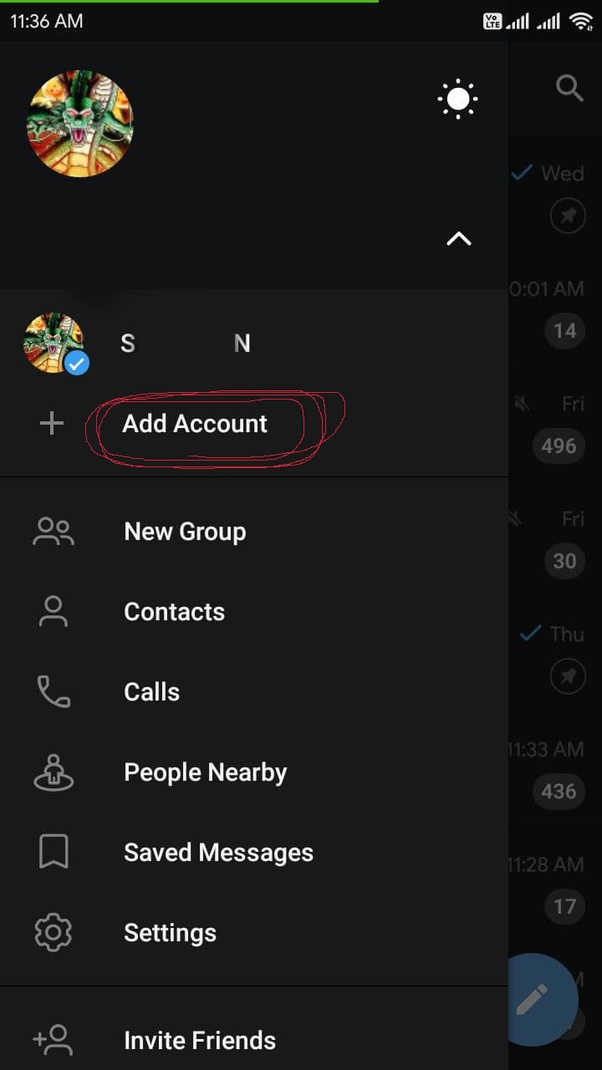Open Settings
602x1070 pixels.
pyautogui.click(x=170, y=933)
